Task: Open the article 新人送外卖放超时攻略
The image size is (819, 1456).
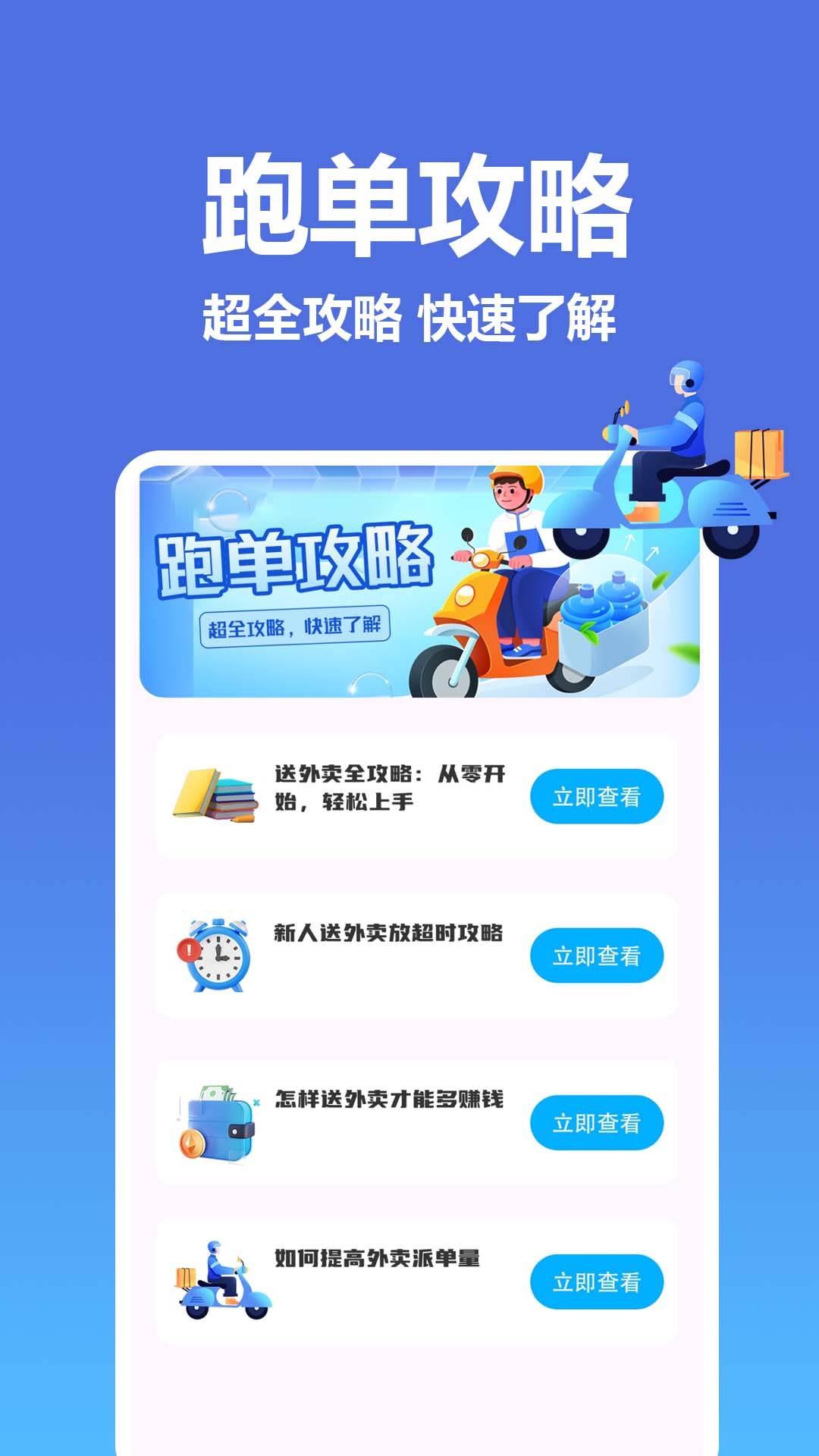Action: pos(387,933)
